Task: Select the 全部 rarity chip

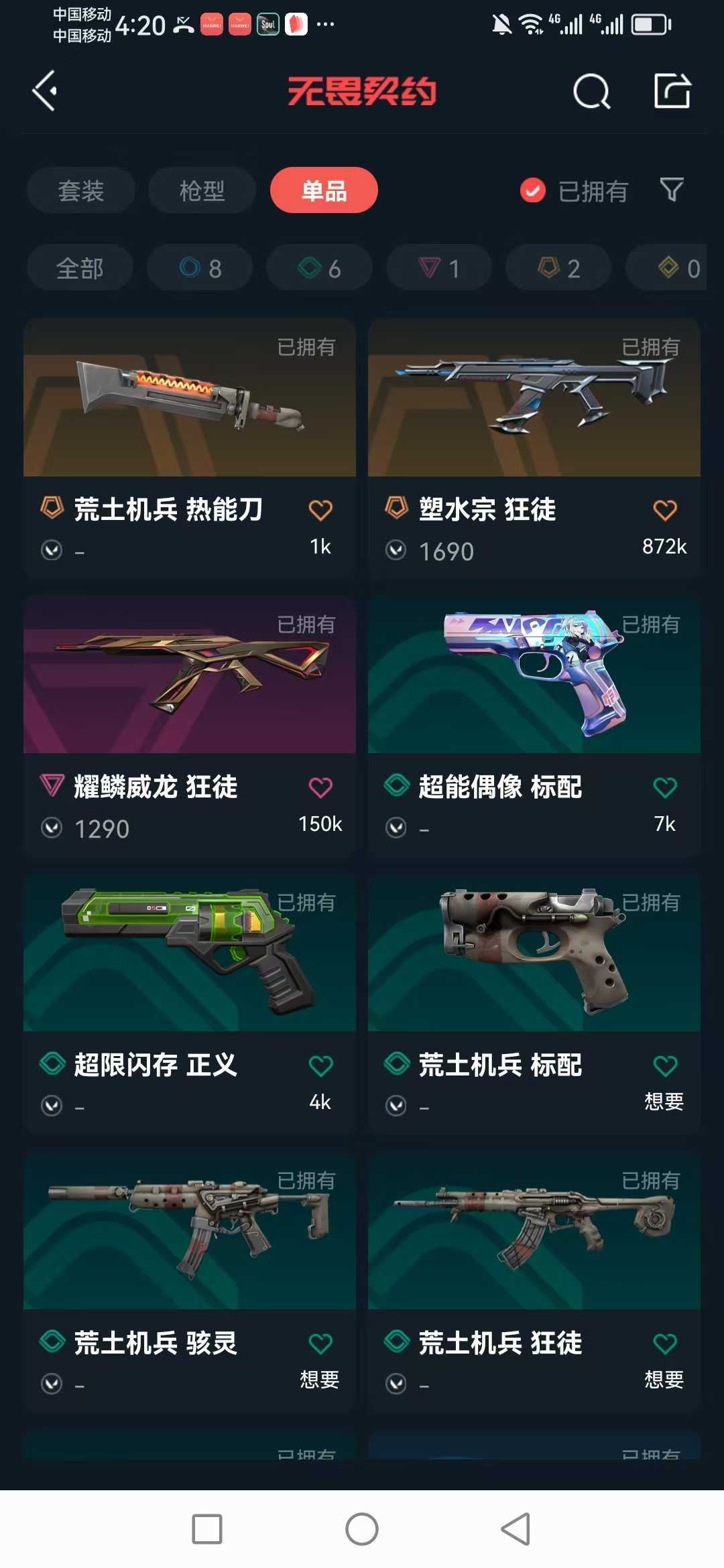Action: point(80,268)
